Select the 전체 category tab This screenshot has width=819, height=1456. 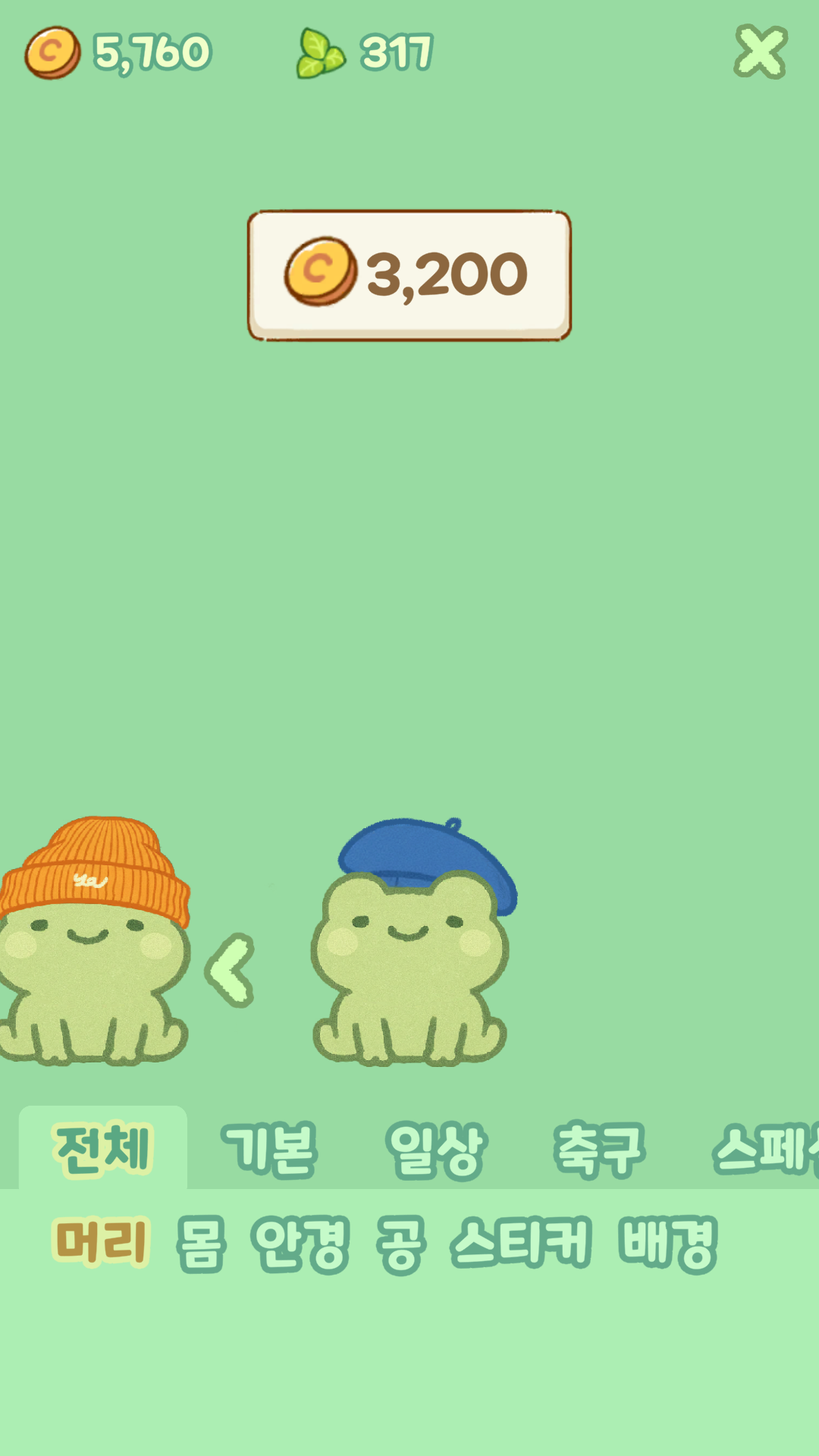pos(103,1148)
